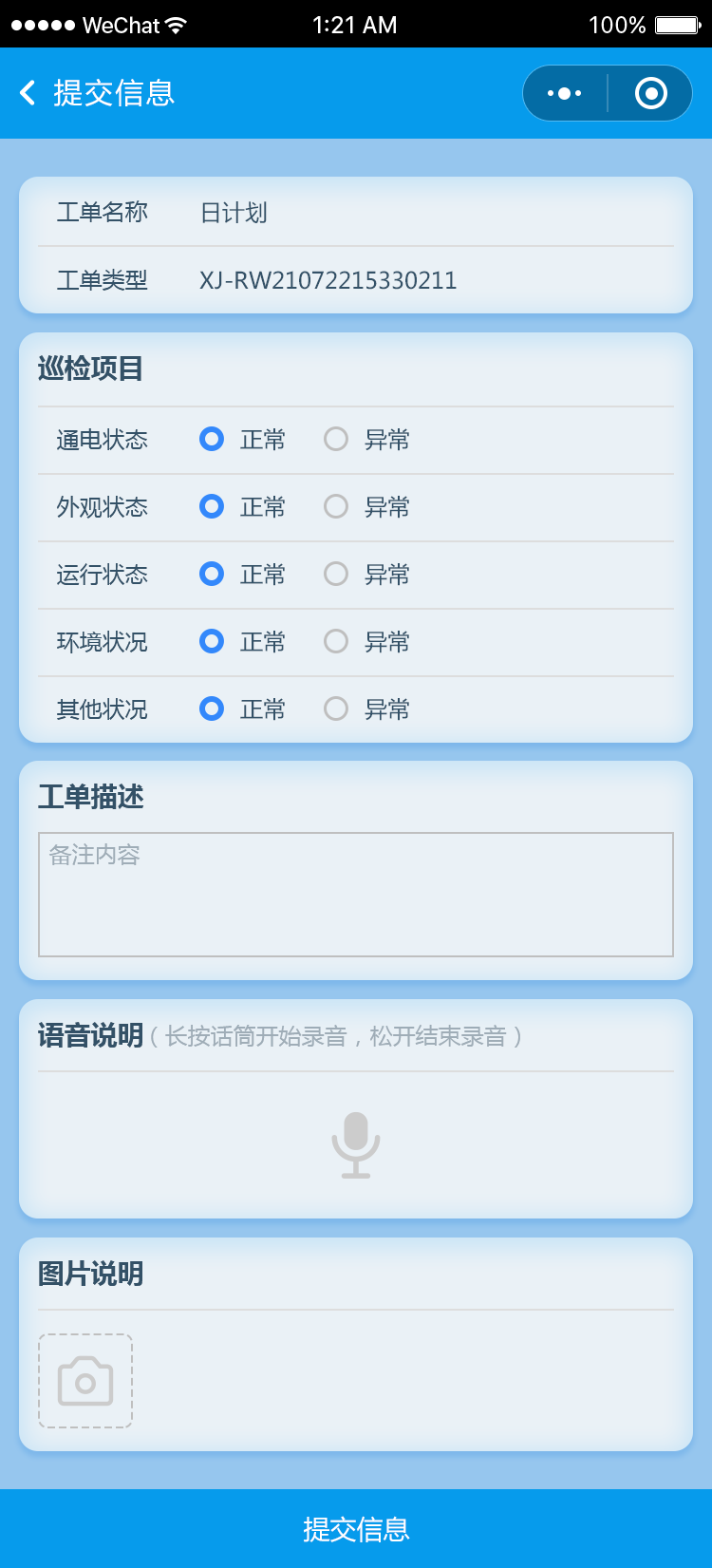Focus the 备注内容 description text box

356,895
